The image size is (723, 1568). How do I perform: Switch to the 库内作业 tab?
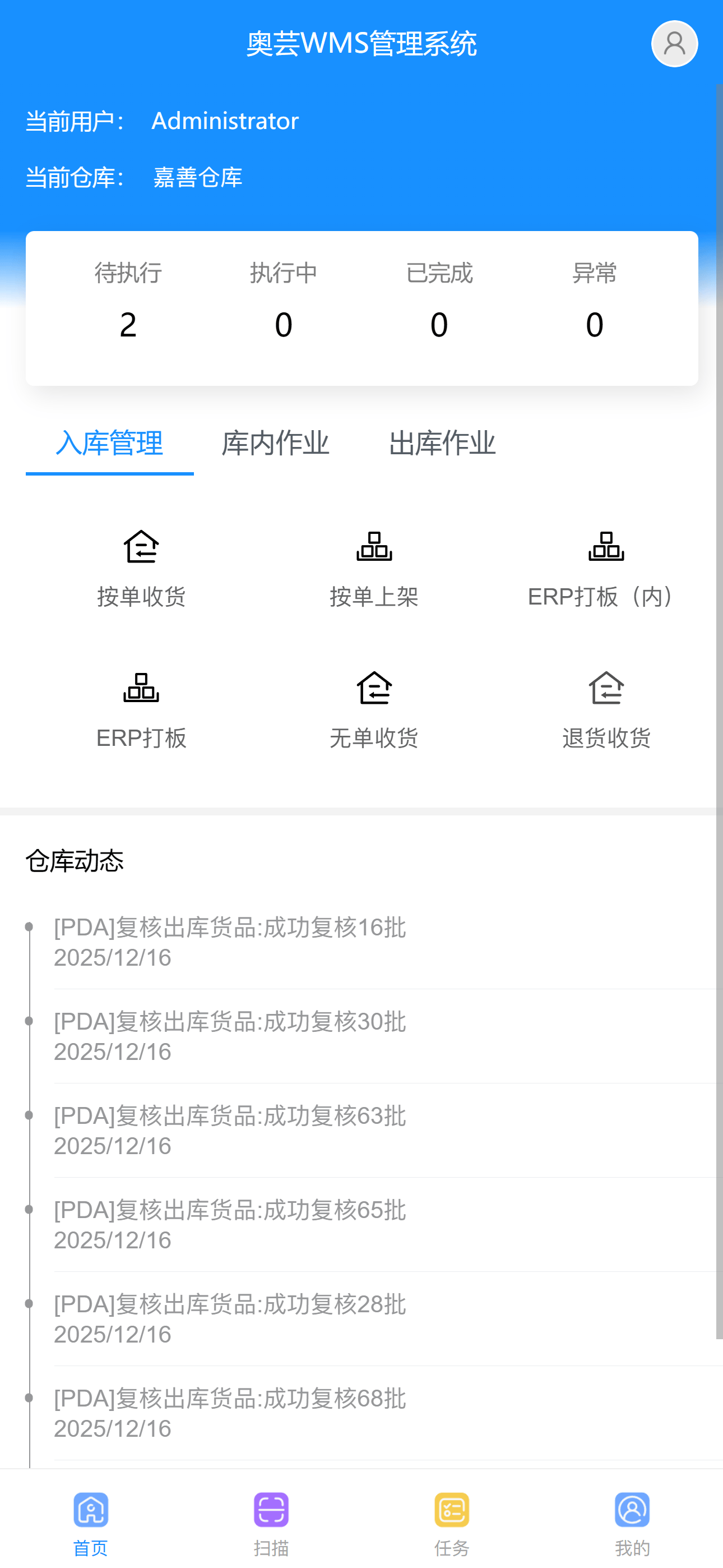pos(275,443)
